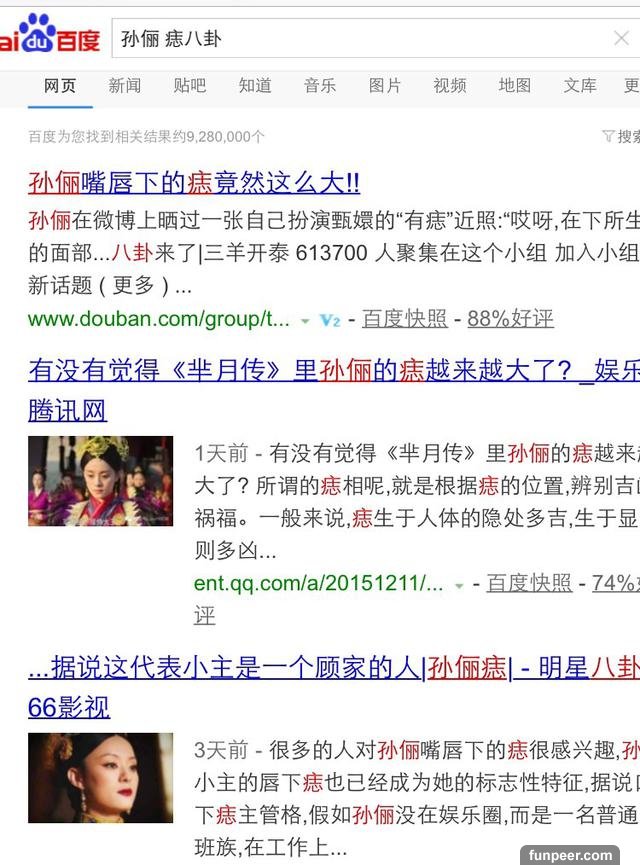Open search tools filter
This screenshot has width=640, height=865.
pos(621,136)
